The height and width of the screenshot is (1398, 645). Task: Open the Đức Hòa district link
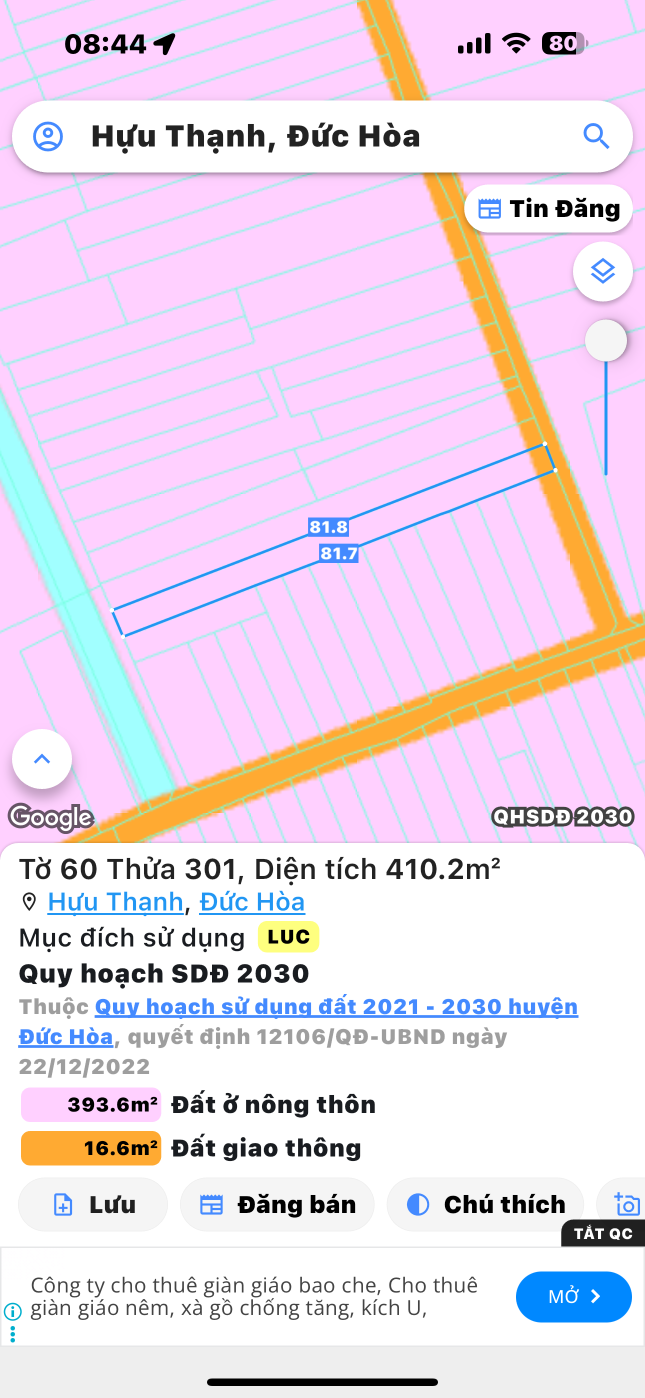click(x=252, y=902)
